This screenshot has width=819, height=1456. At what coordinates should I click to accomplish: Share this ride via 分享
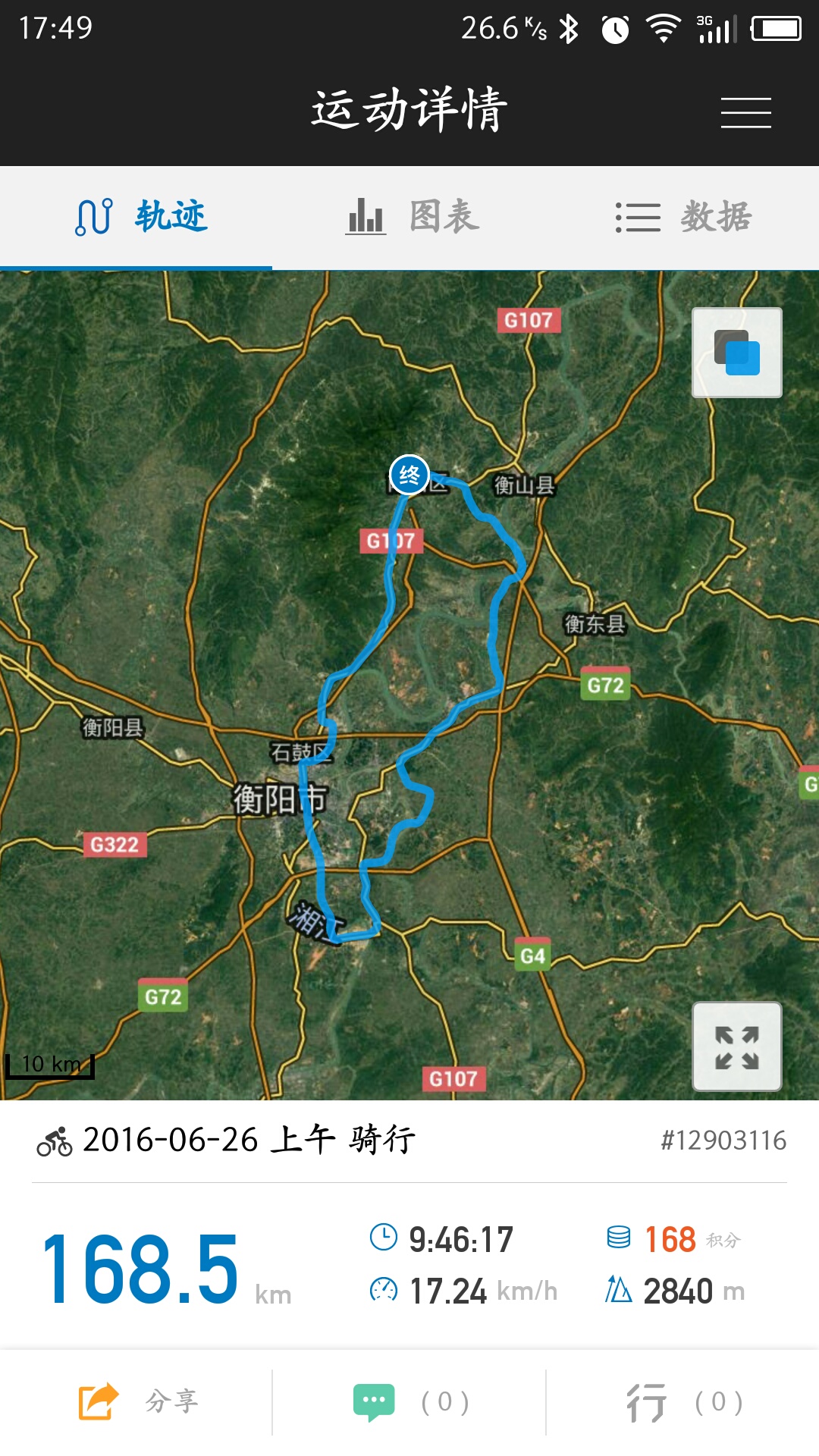138,1401
